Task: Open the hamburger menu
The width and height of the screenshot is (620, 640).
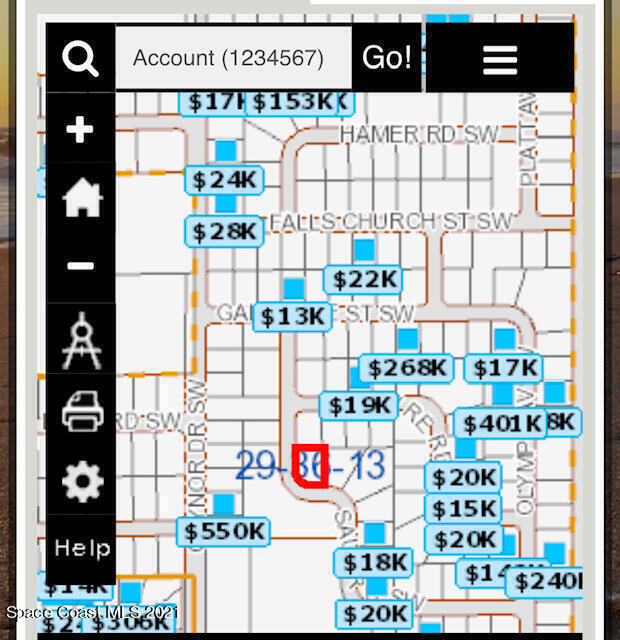Action: (x=499, y=58)
